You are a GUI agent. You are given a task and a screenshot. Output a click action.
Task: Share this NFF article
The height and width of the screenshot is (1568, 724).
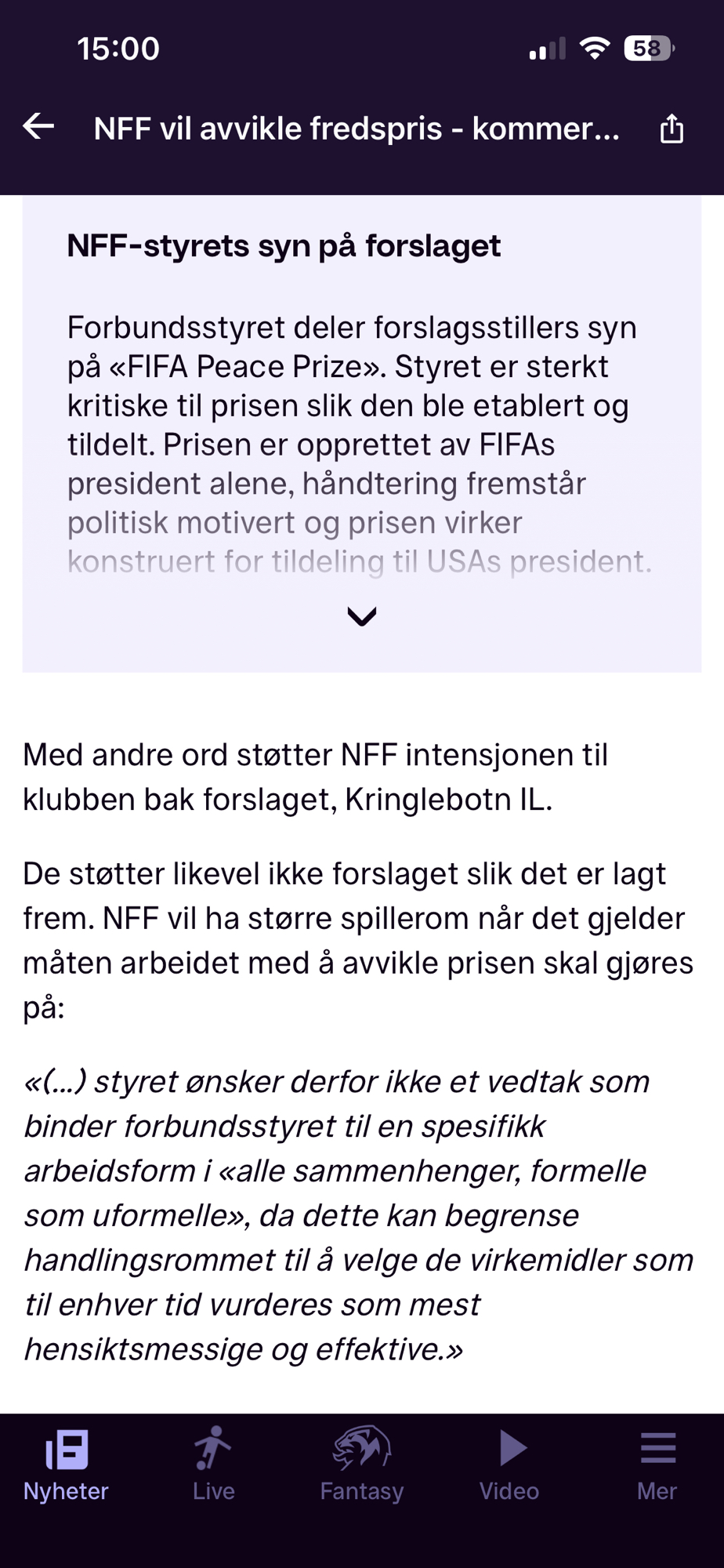pyautogui.click(x=672, y=129)
